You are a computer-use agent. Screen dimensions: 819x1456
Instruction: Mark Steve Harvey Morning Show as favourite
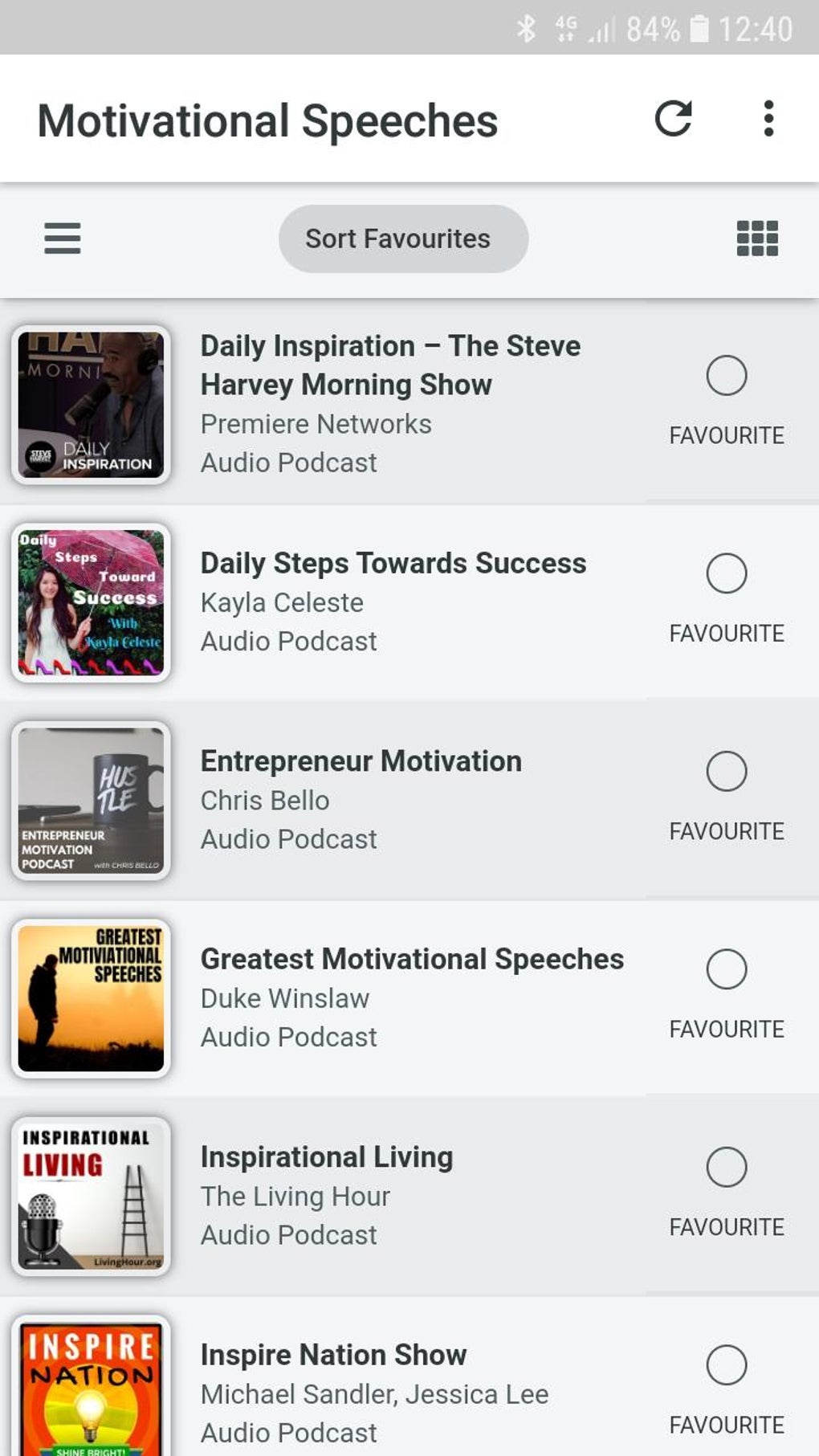tap(727, 376)
